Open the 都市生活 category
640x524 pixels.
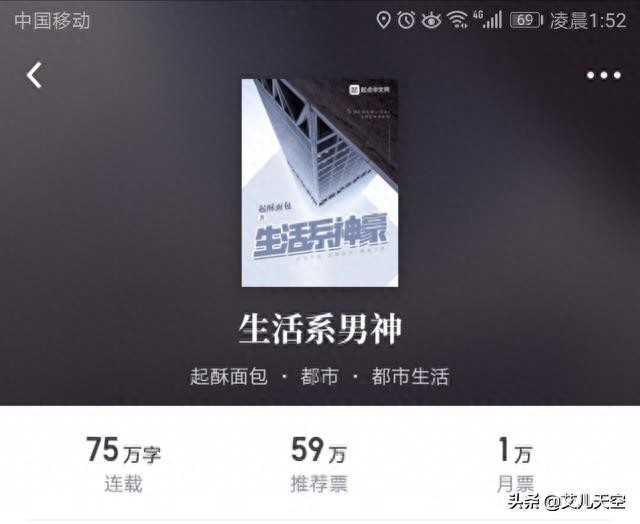(x=410, y=377)
